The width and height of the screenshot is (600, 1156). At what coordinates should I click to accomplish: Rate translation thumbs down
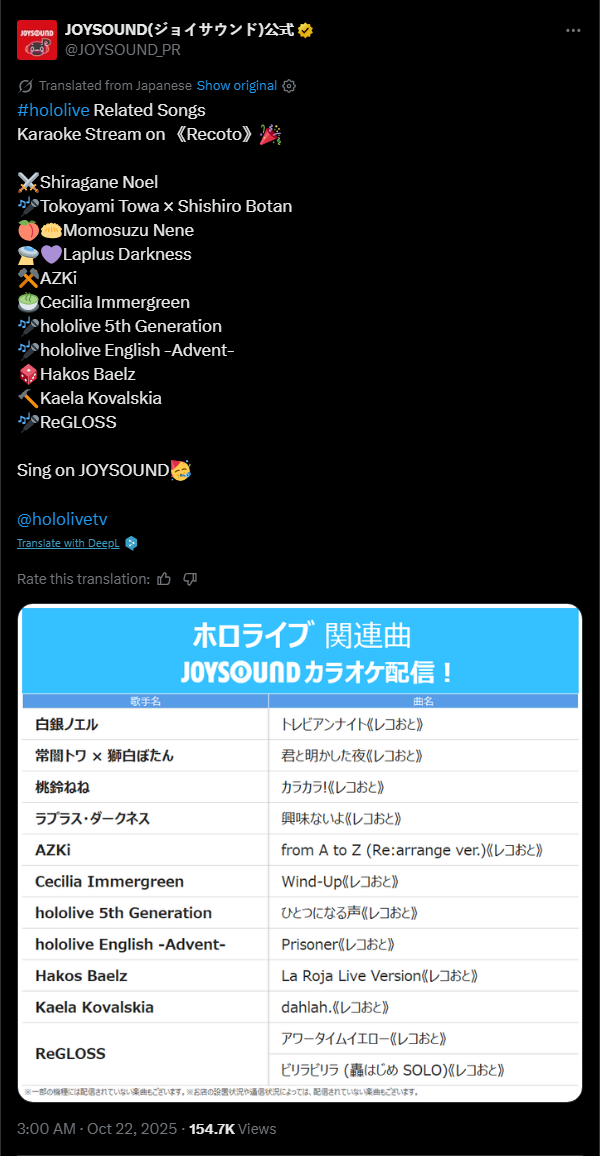pyautogui.click(x=190, y=579)
